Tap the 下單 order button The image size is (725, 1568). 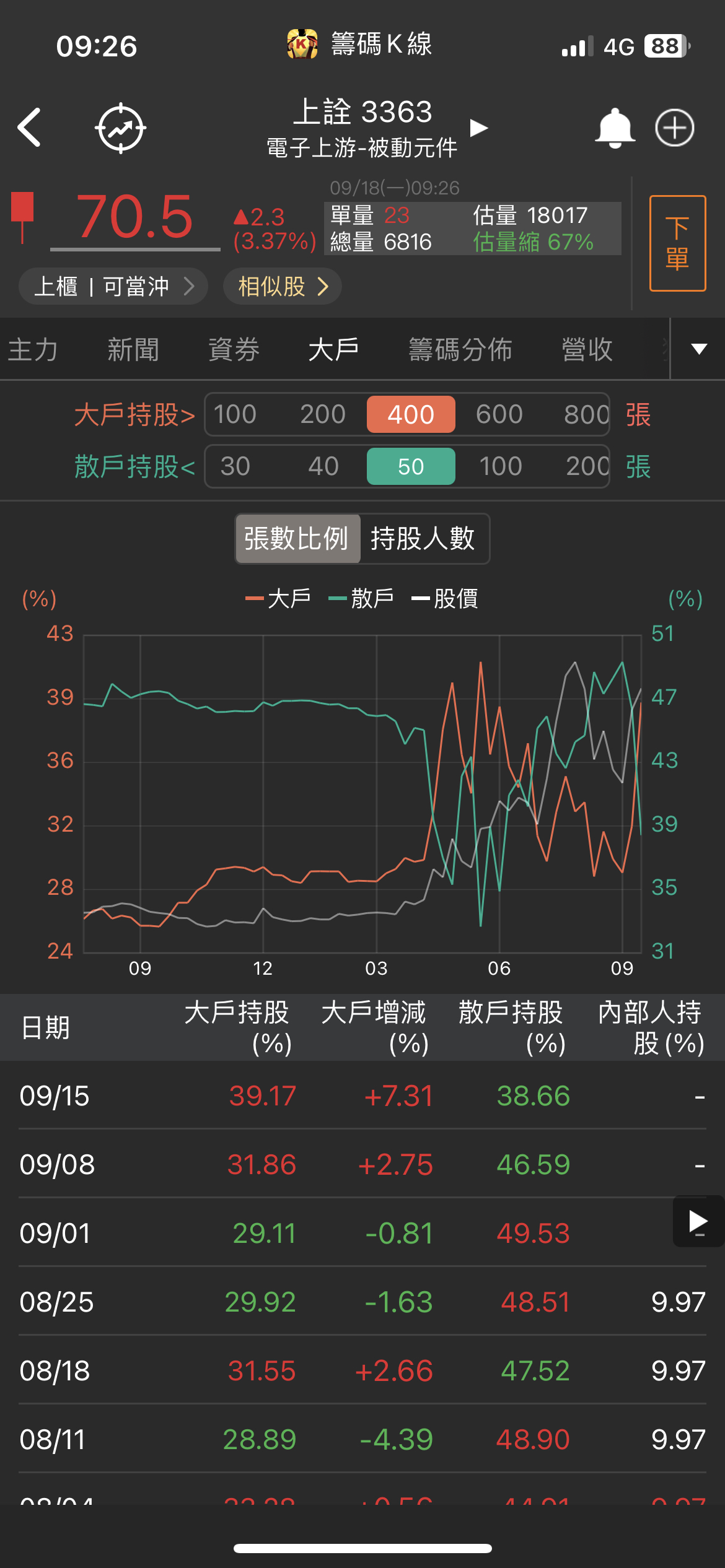click(677, 243)
